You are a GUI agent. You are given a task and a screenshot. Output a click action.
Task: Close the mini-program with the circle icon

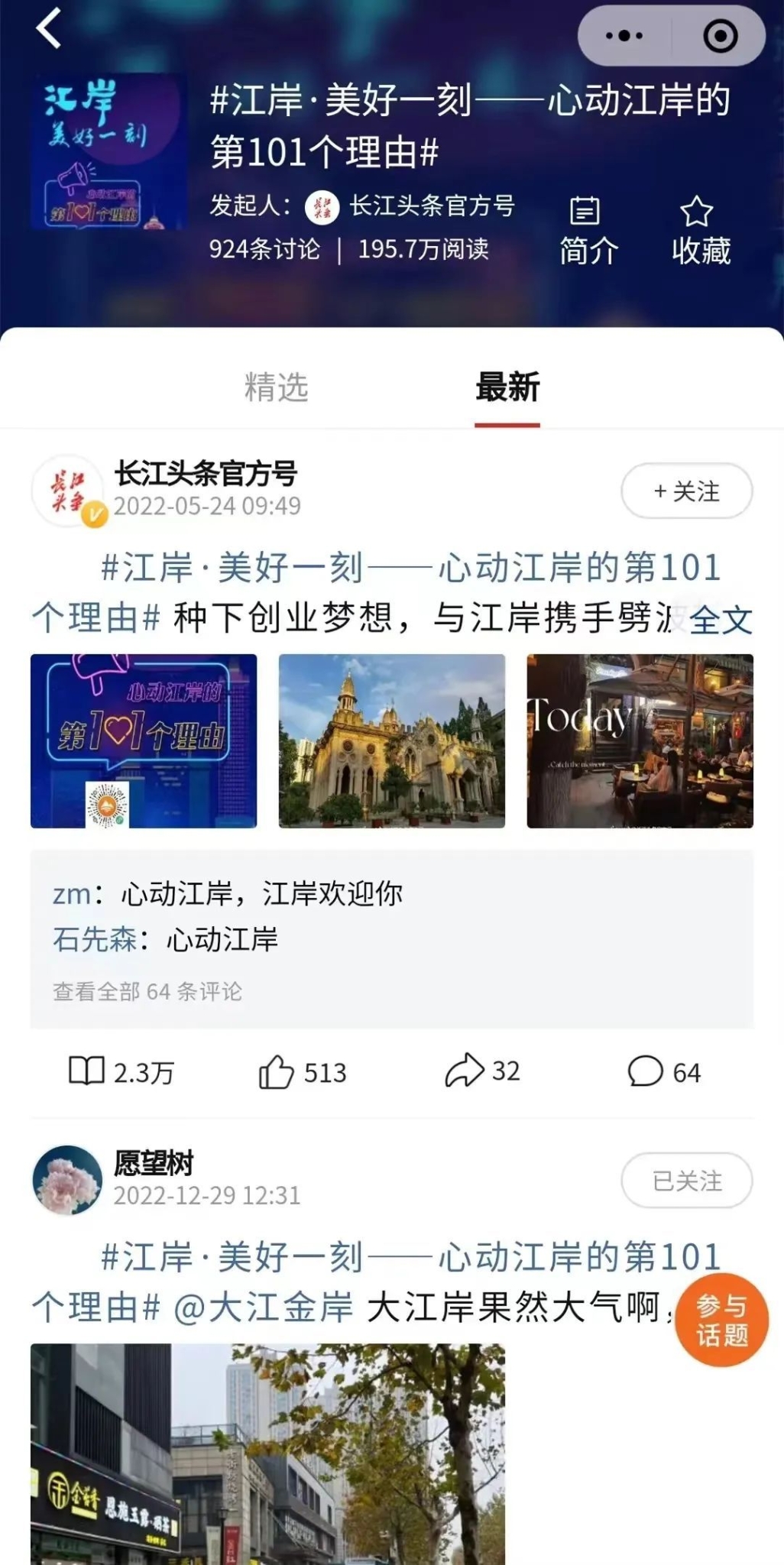coord(720,35)
